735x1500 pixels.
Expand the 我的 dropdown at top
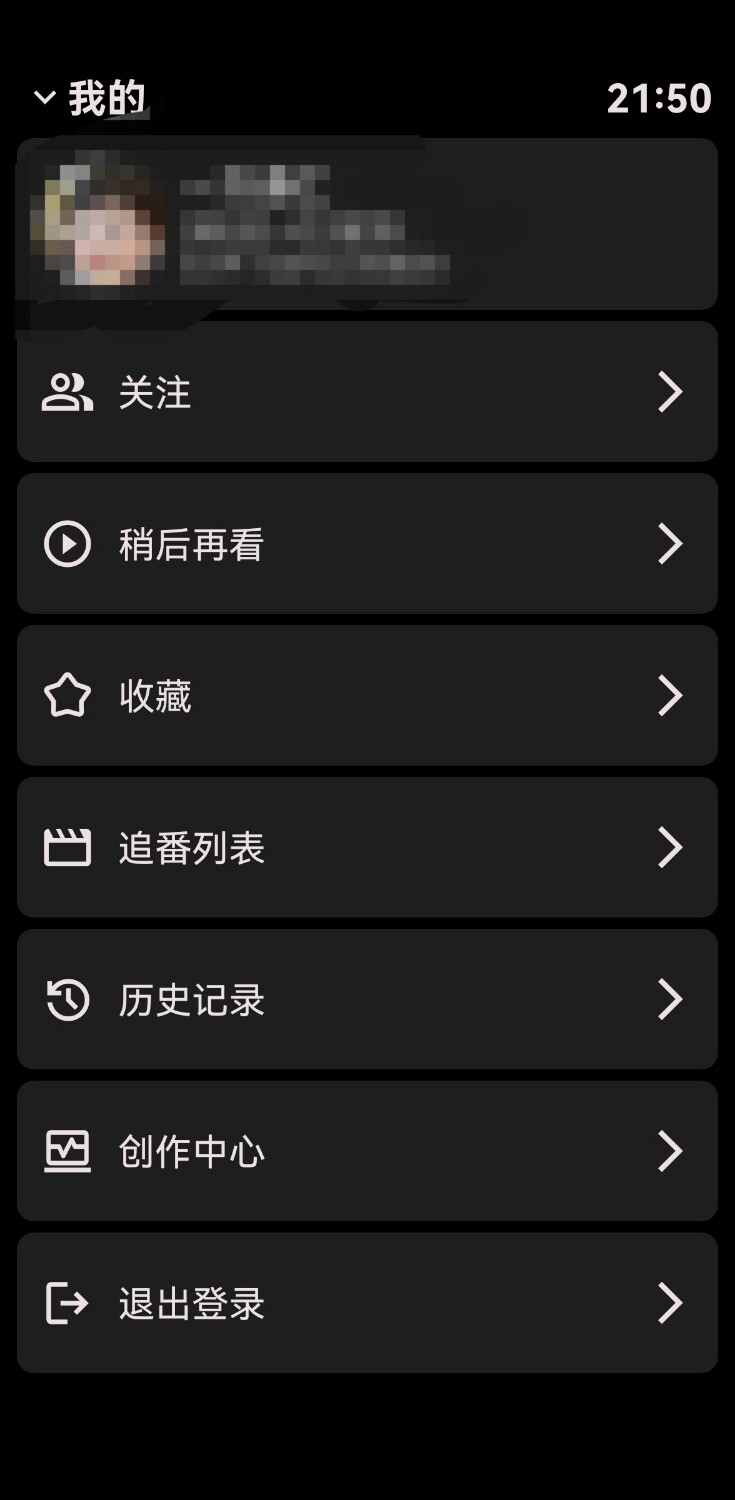(90, 98)
